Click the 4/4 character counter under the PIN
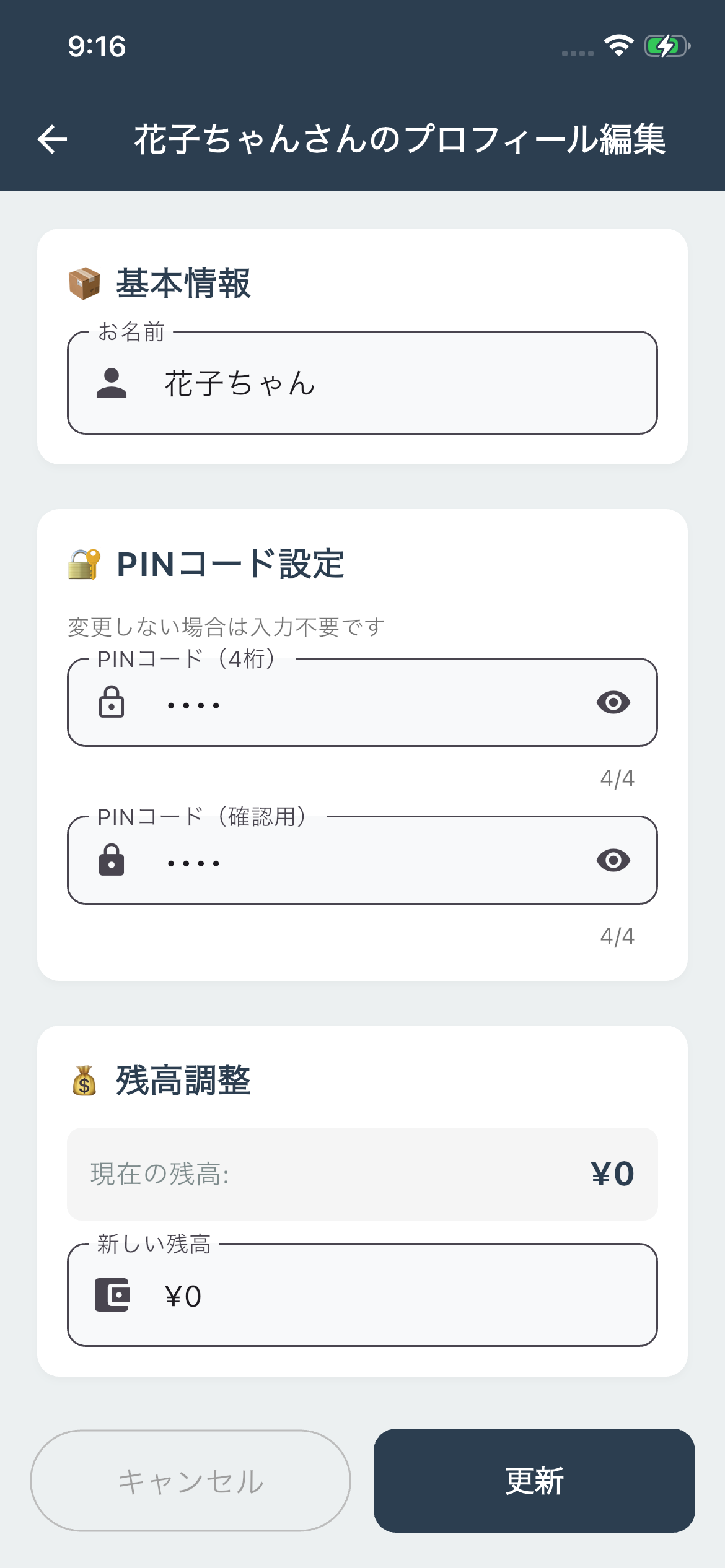Image resolution: width=725 pixels, height=1568 pixels. pos(617,778)
